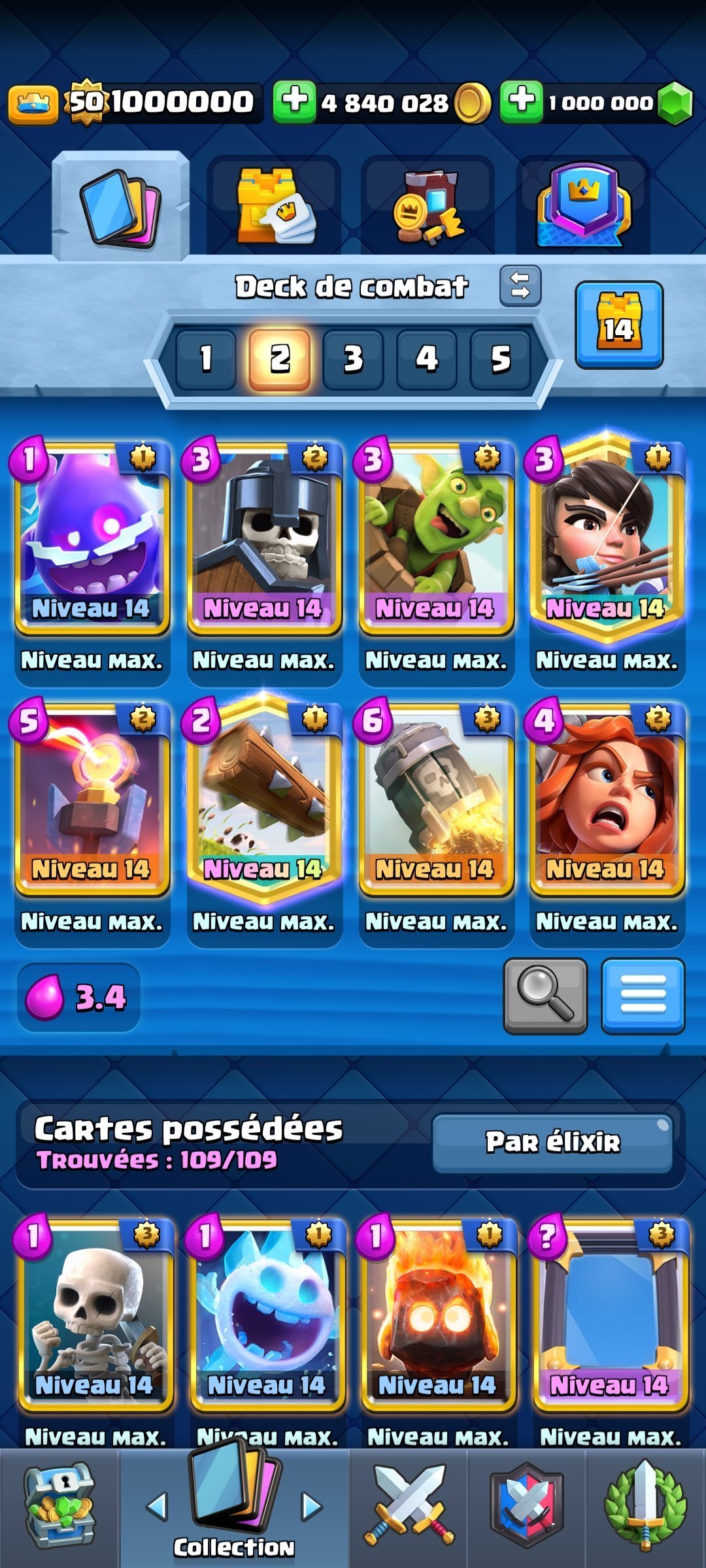Screen dimensions: 706x1568
Task: Change sorting with Par élixir button
Action: pos(552,1143)
